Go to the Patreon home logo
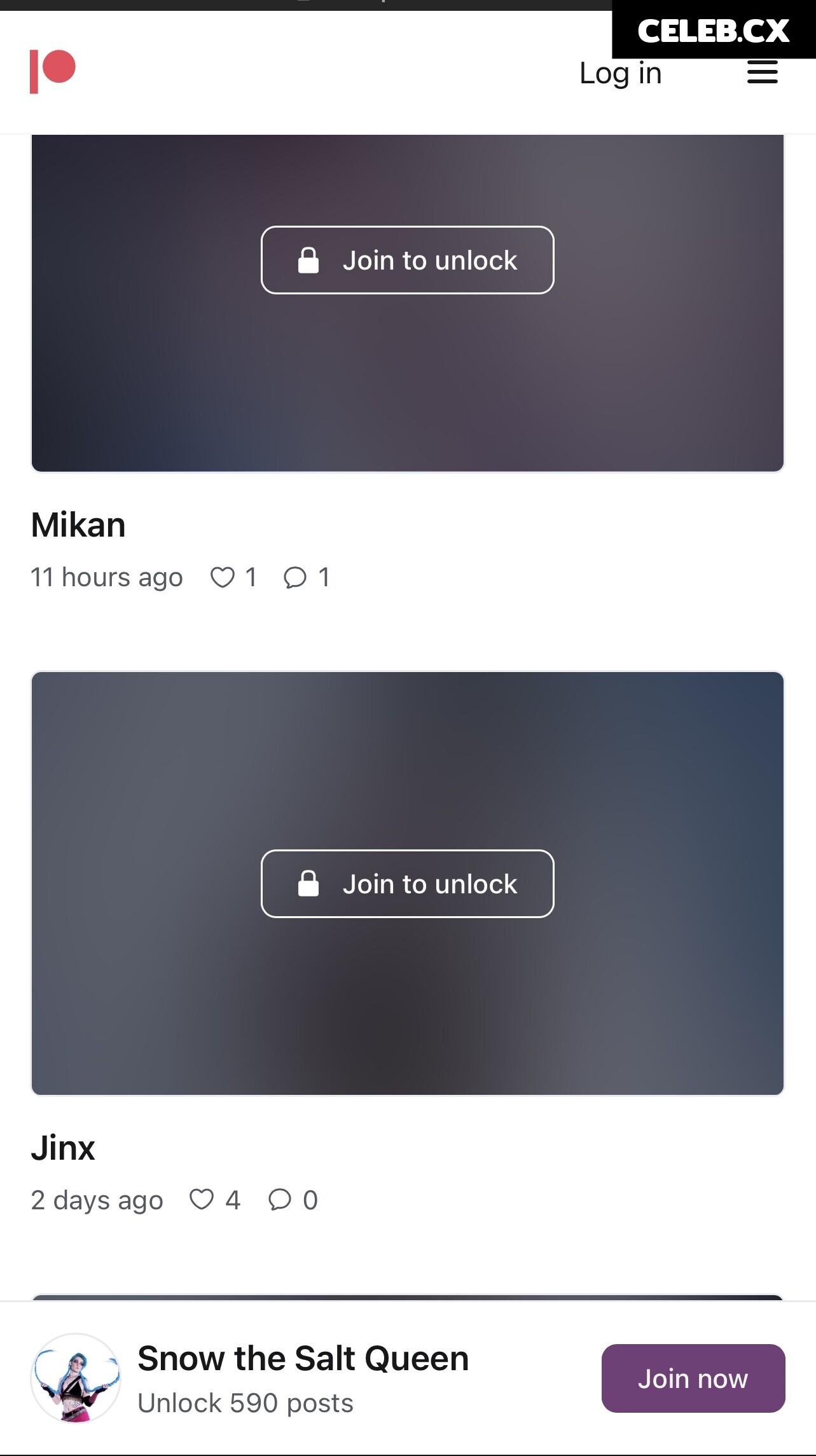The height and width of the screenshot is (1456, 816). 53,71
